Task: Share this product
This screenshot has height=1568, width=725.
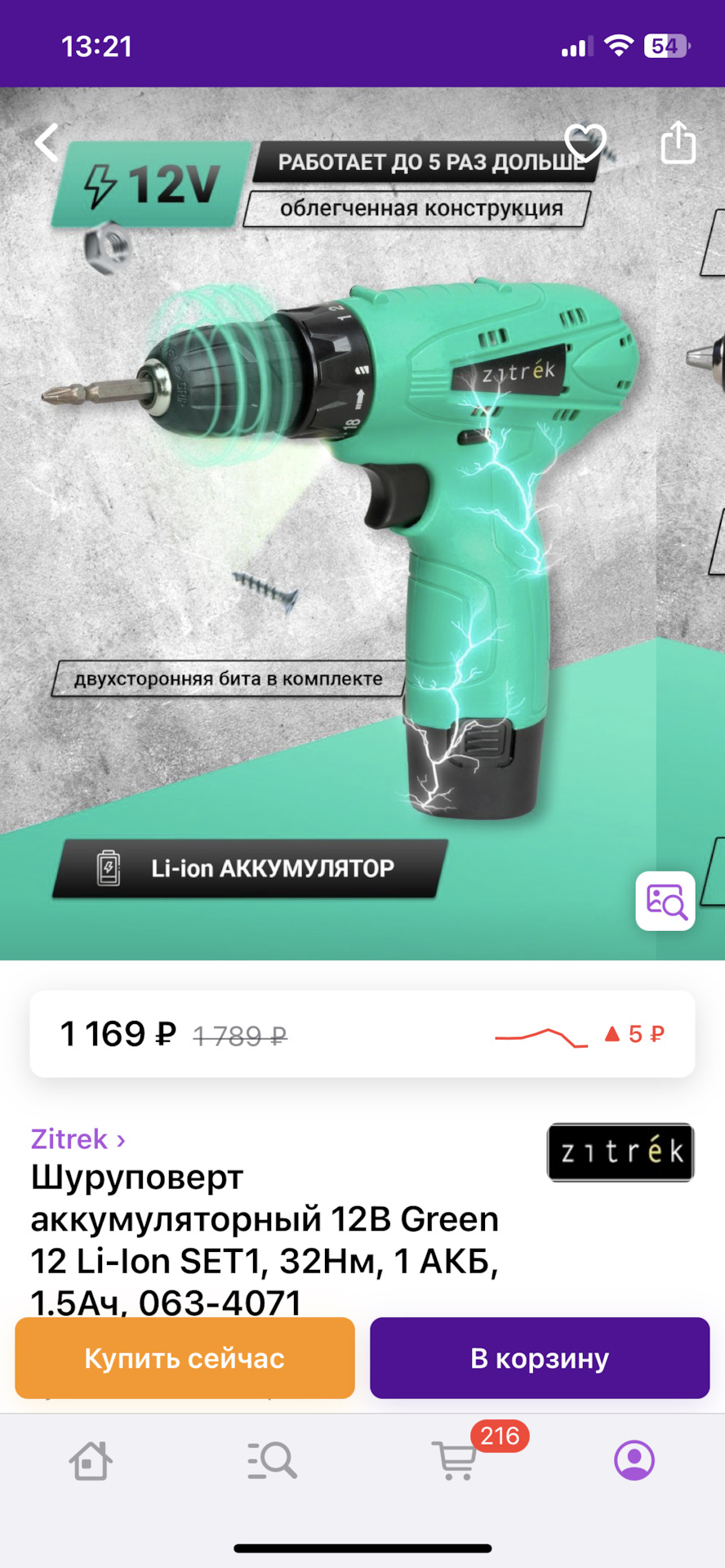Action: click(x=678, y=143)
